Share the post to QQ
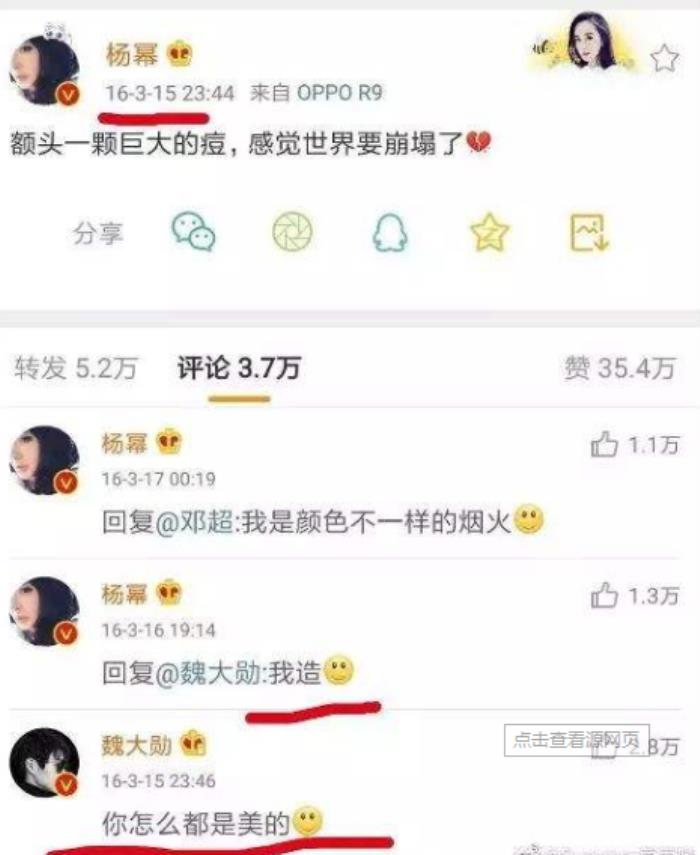700x855 pixels. click(390, 233)
